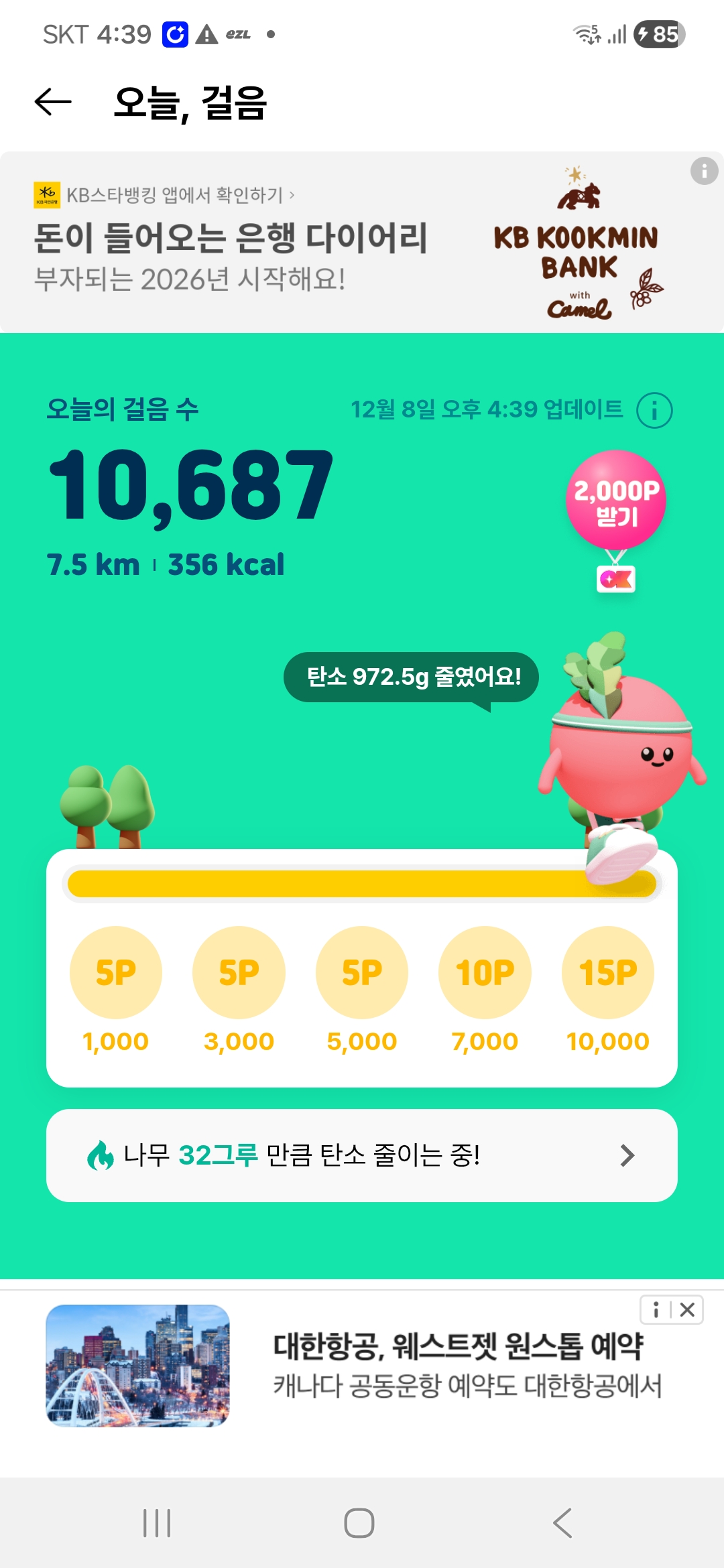The width and height of the screenshot is (724, 1568).
Task: Collect 5P reward for 5,000 steps
Action: [362, 972]
